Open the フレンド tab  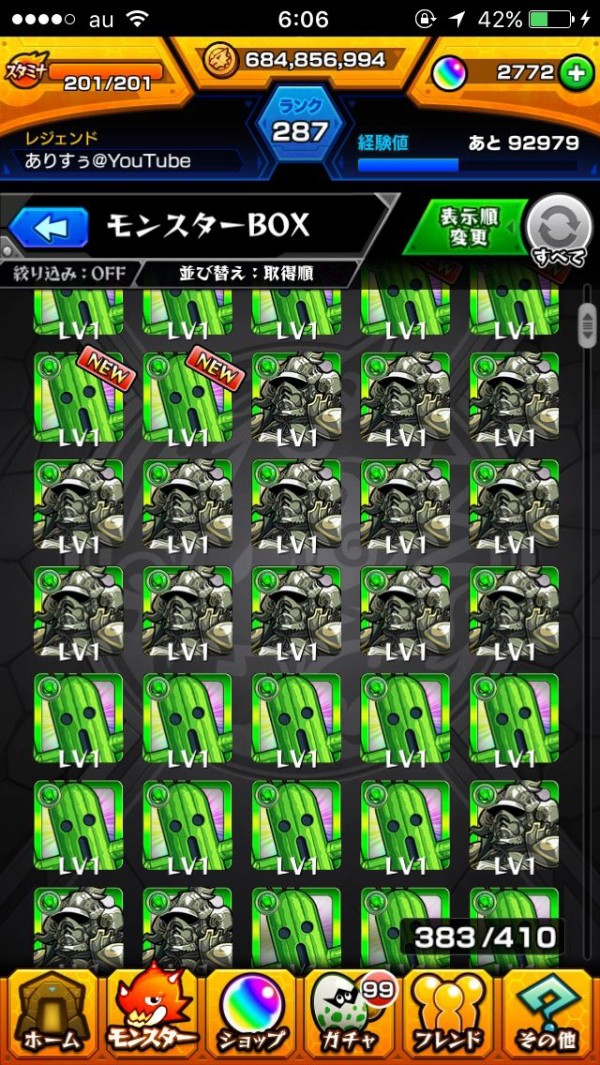(x=450, y=1012)
